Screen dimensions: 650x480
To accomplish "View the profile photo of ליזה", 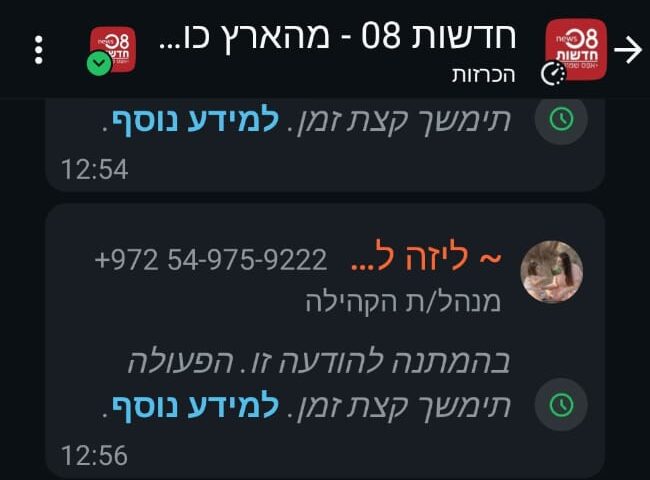I will pos(551,272).
